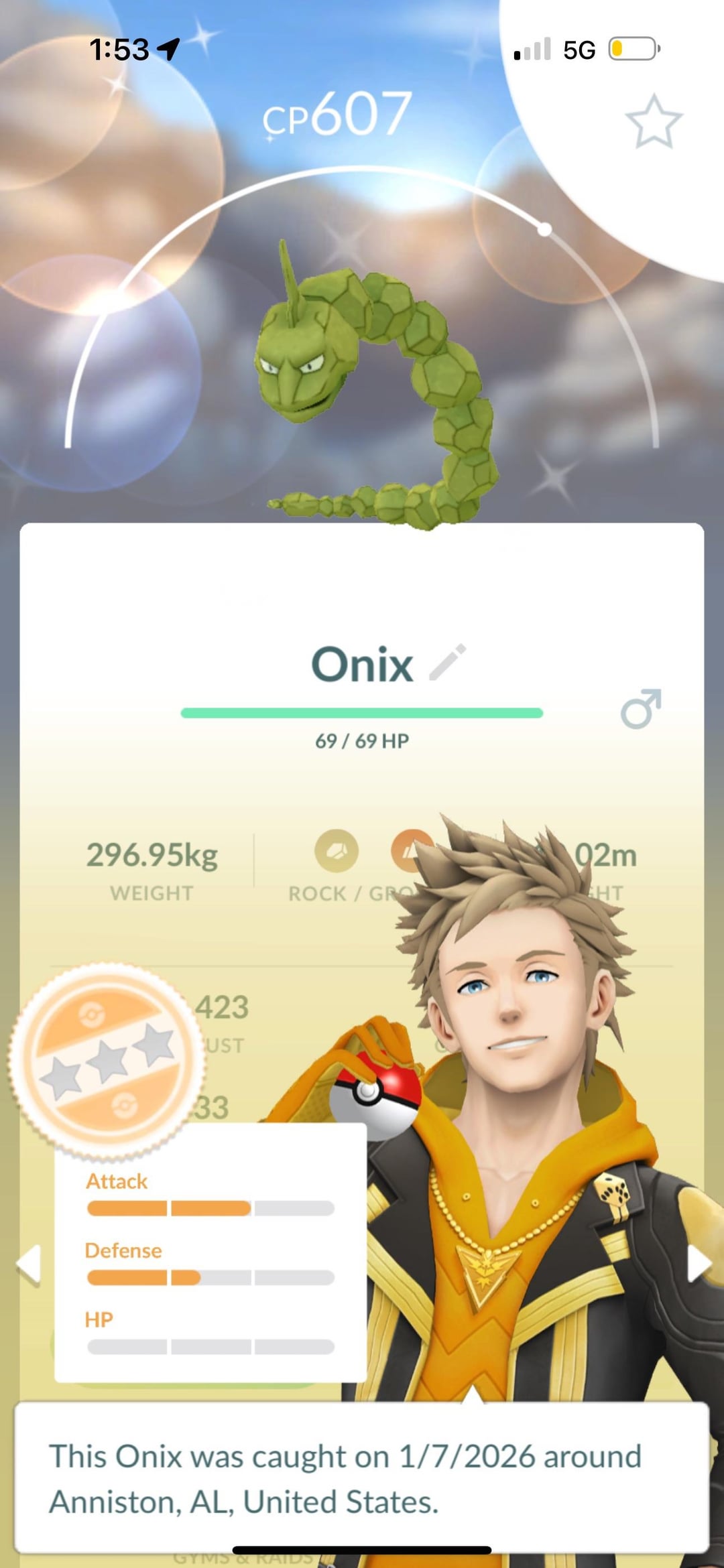Go to the next Pokémon with right arrow
The height and width of the screenshot is (1568, 724).
tap(698, 1264)
